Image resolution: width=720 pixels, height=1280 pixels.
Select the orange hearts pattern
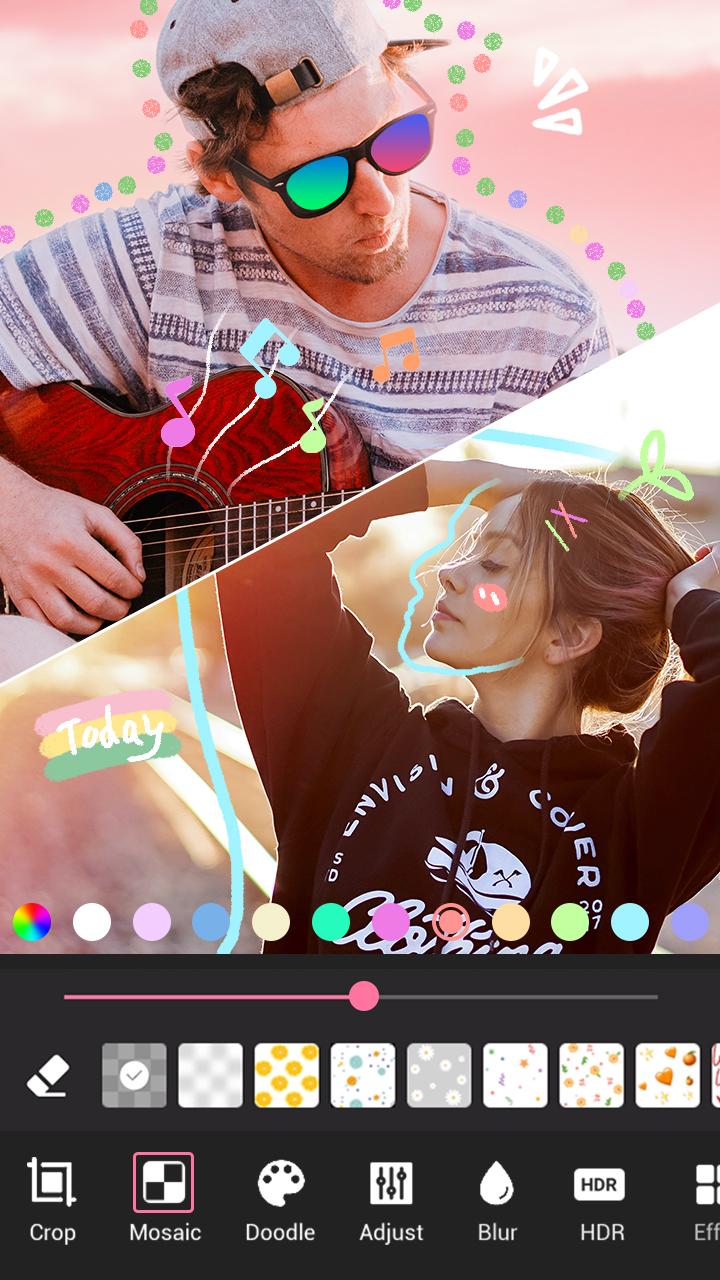(668, 1075)
